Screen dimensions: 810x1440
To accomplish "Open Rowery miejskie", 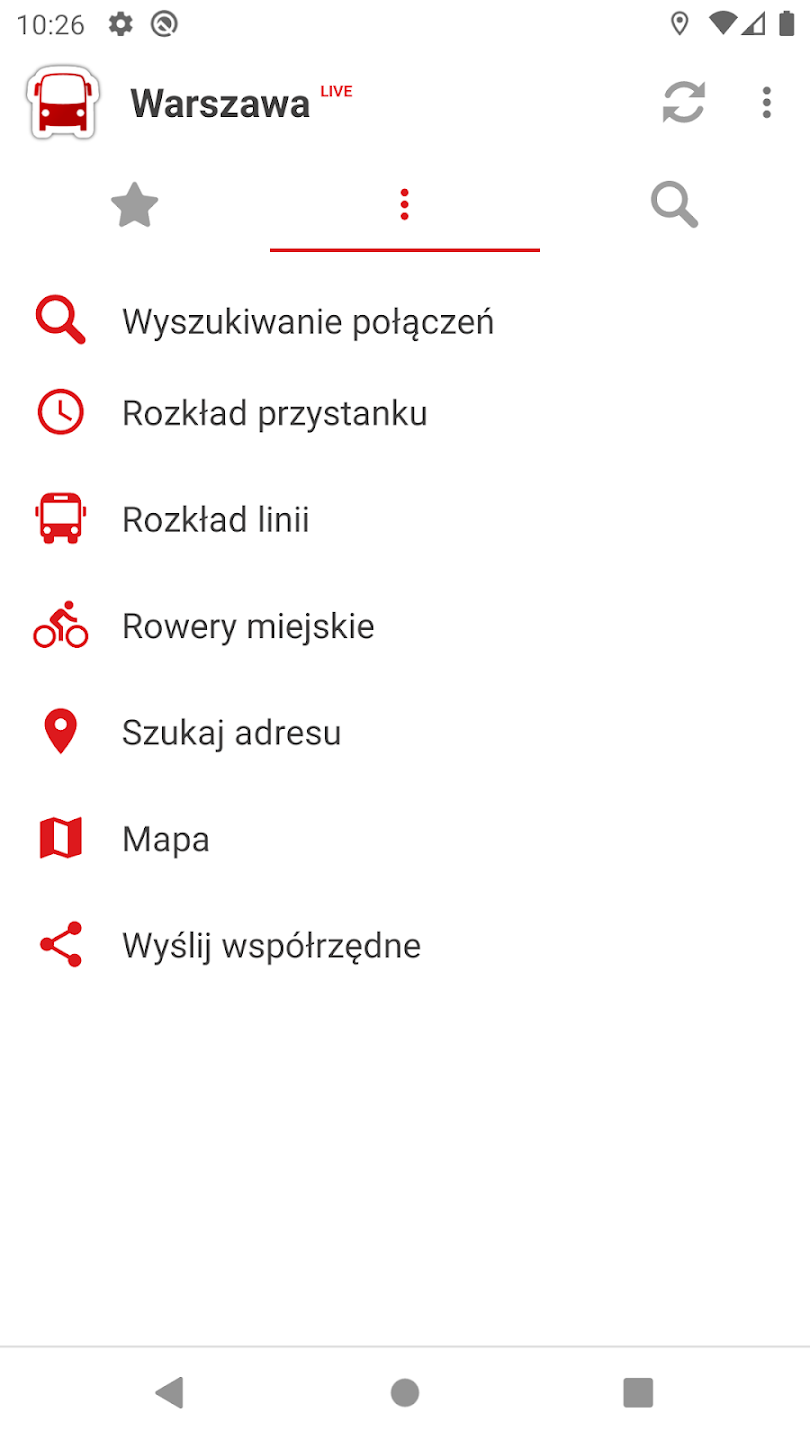I will point(248,627).
